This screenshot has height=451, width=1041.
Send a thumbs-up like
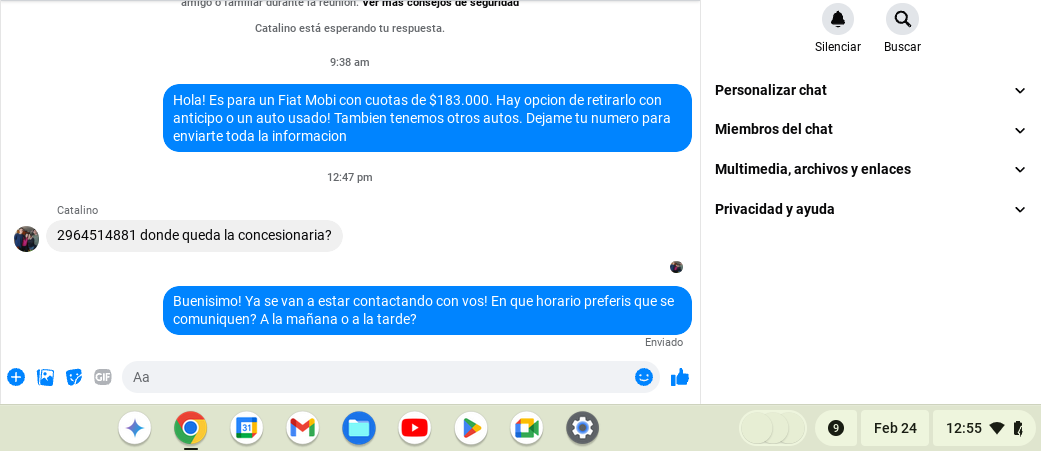pos(680,377)
